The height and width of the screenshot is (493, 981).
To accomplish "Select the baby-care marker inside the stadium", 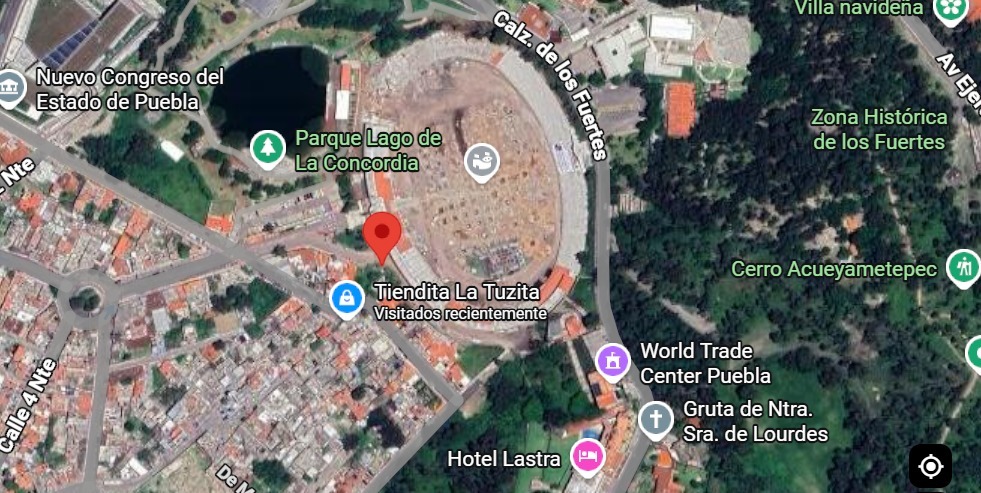I will (x=482, y=161).
